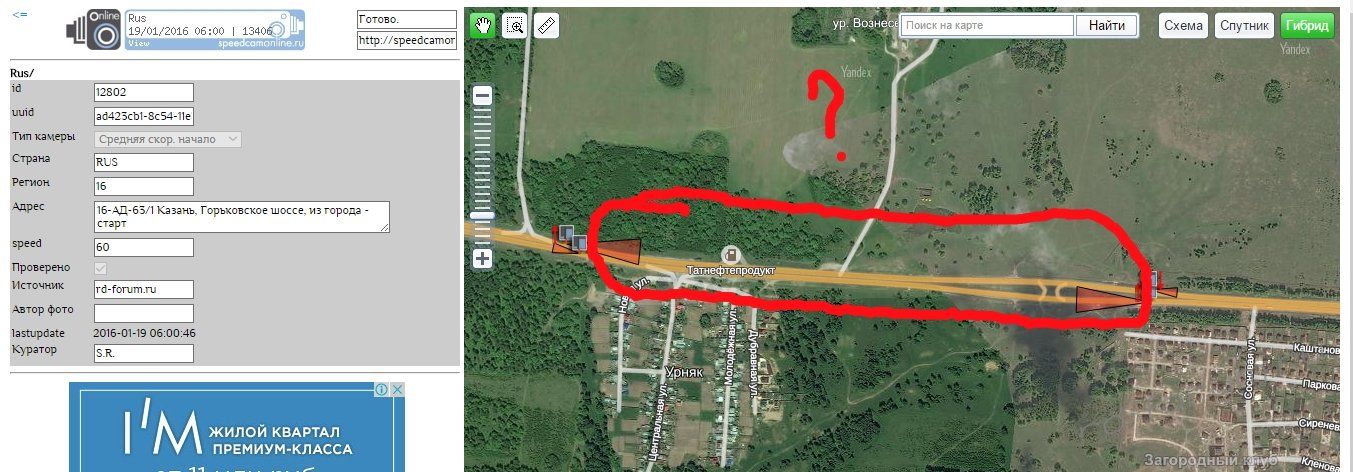1353x472 pixels.
Task: Fill in the Автор фото field
Action: pos(143,313)
